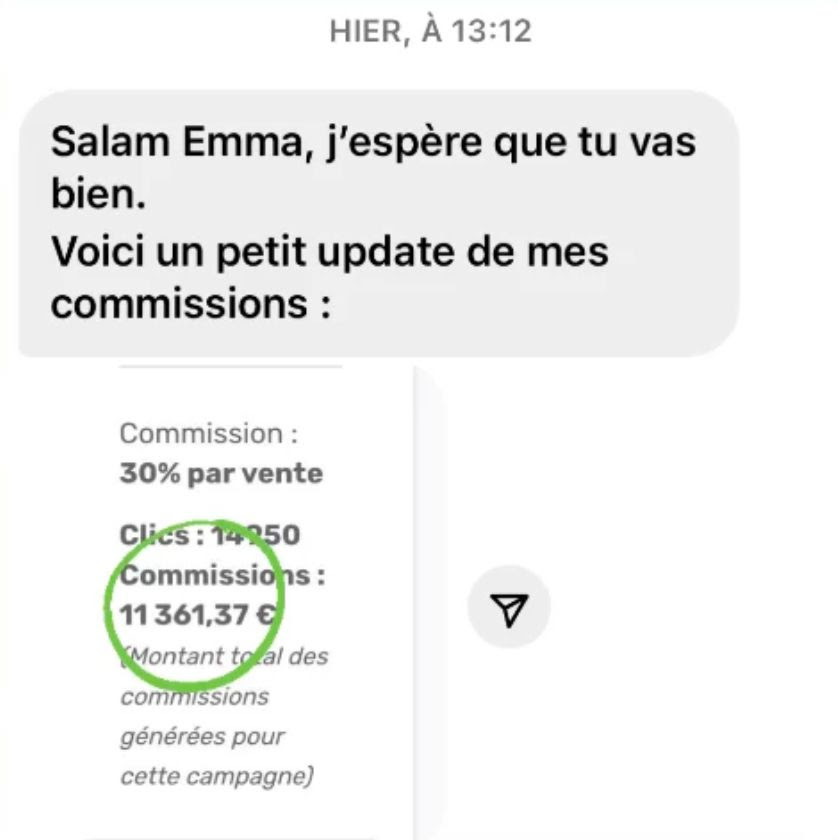Forward the commissions image via share icon
Screen dimensions: 838x840
(509, 609)
